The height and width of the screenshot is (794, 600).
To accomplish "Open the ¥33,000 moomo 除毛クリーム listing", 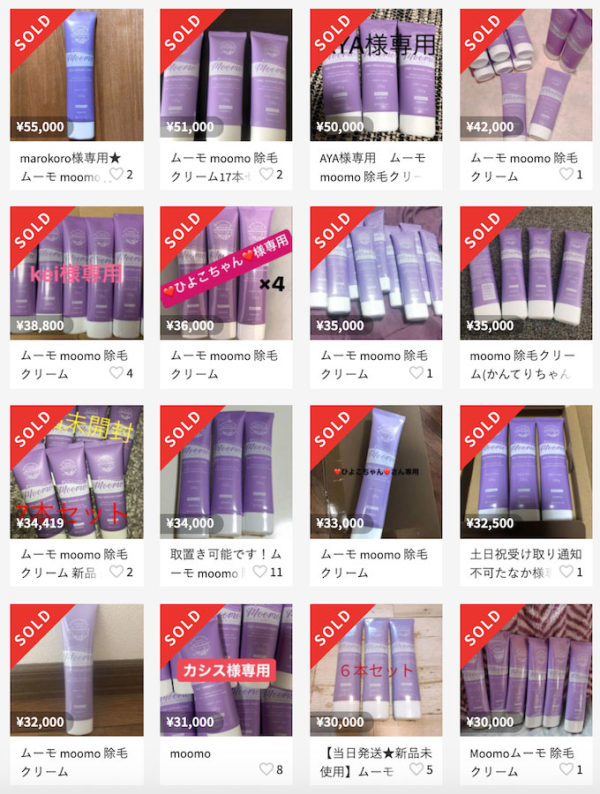I will pyautogui.click(x=376, y=470).
